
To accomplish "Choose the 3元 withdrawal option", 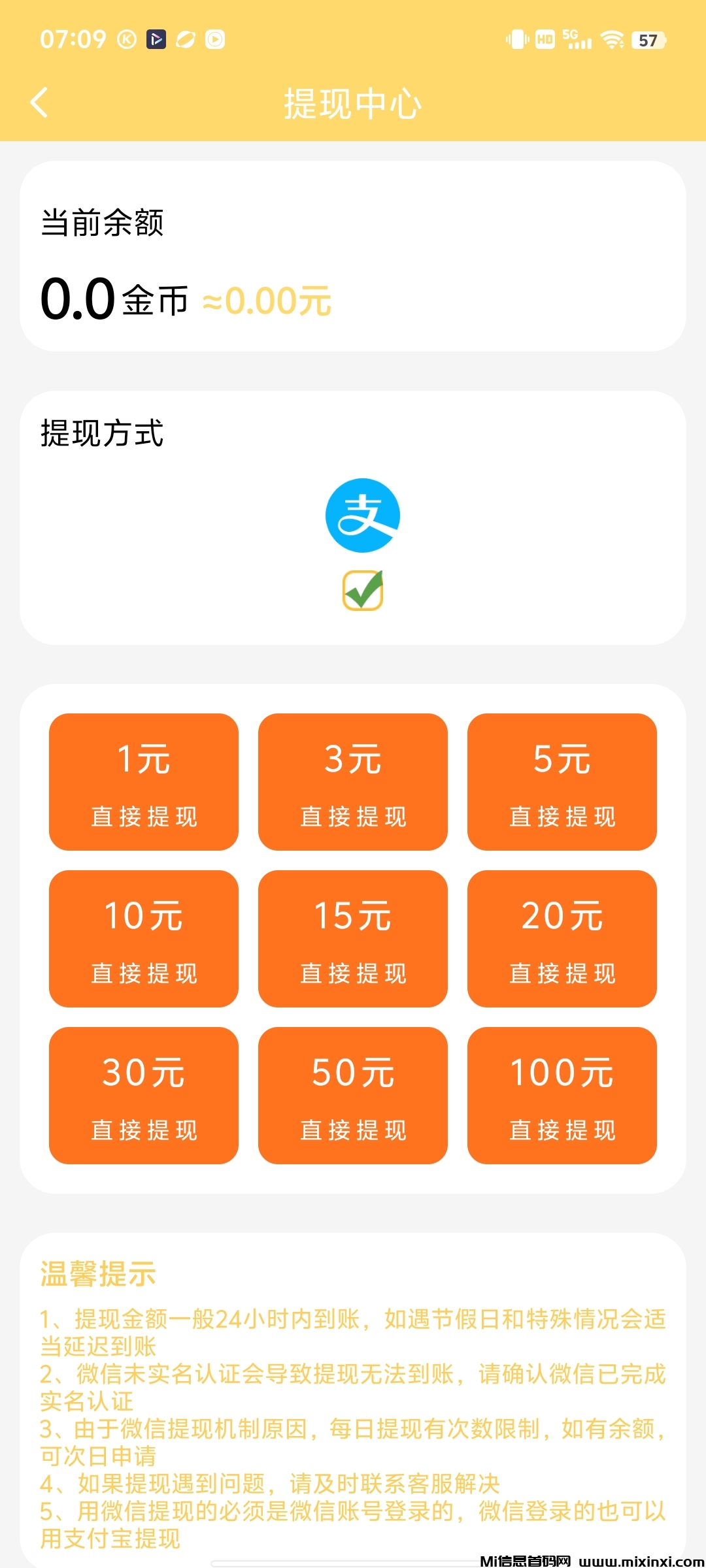I will tap(353, 782).
